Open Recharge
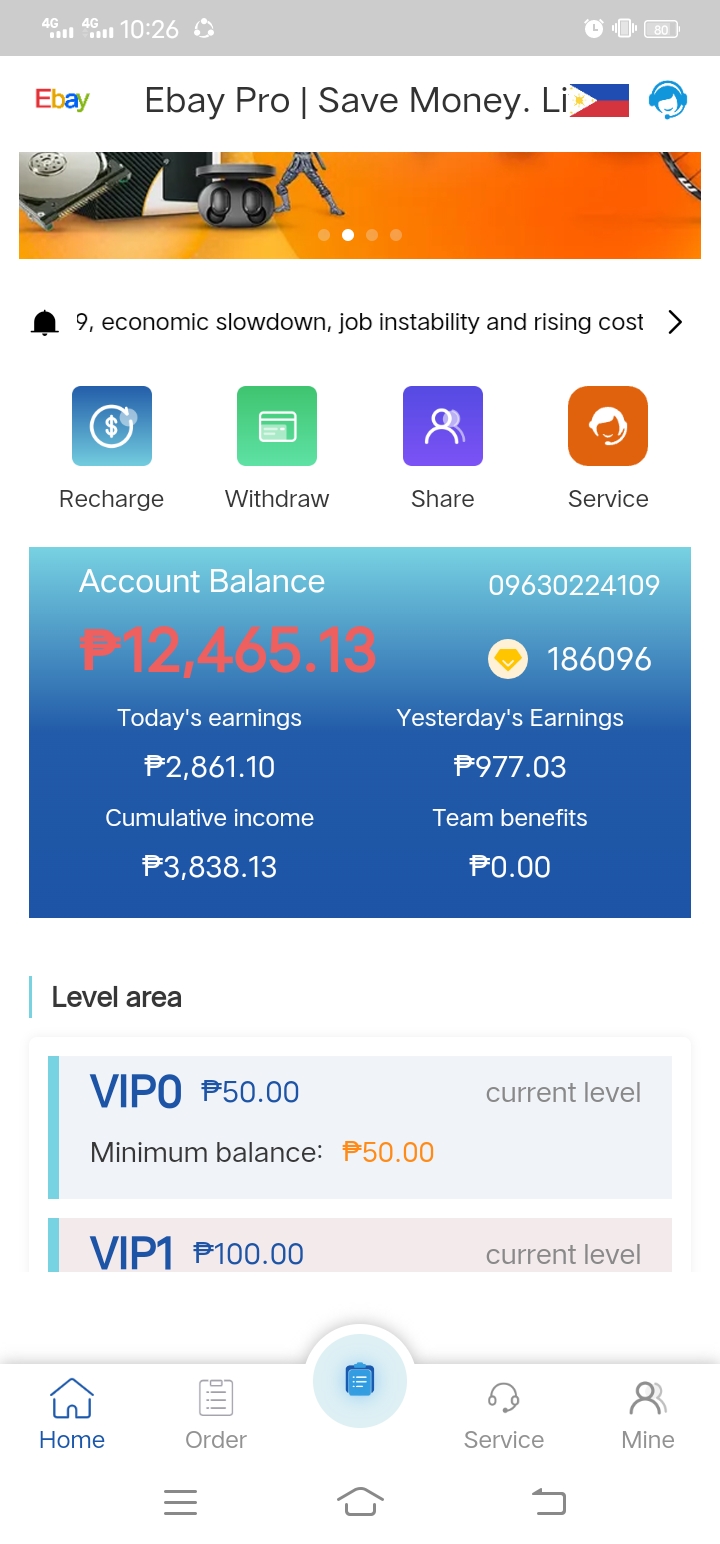Screen dimensions: 720x1544 (112, 448)
